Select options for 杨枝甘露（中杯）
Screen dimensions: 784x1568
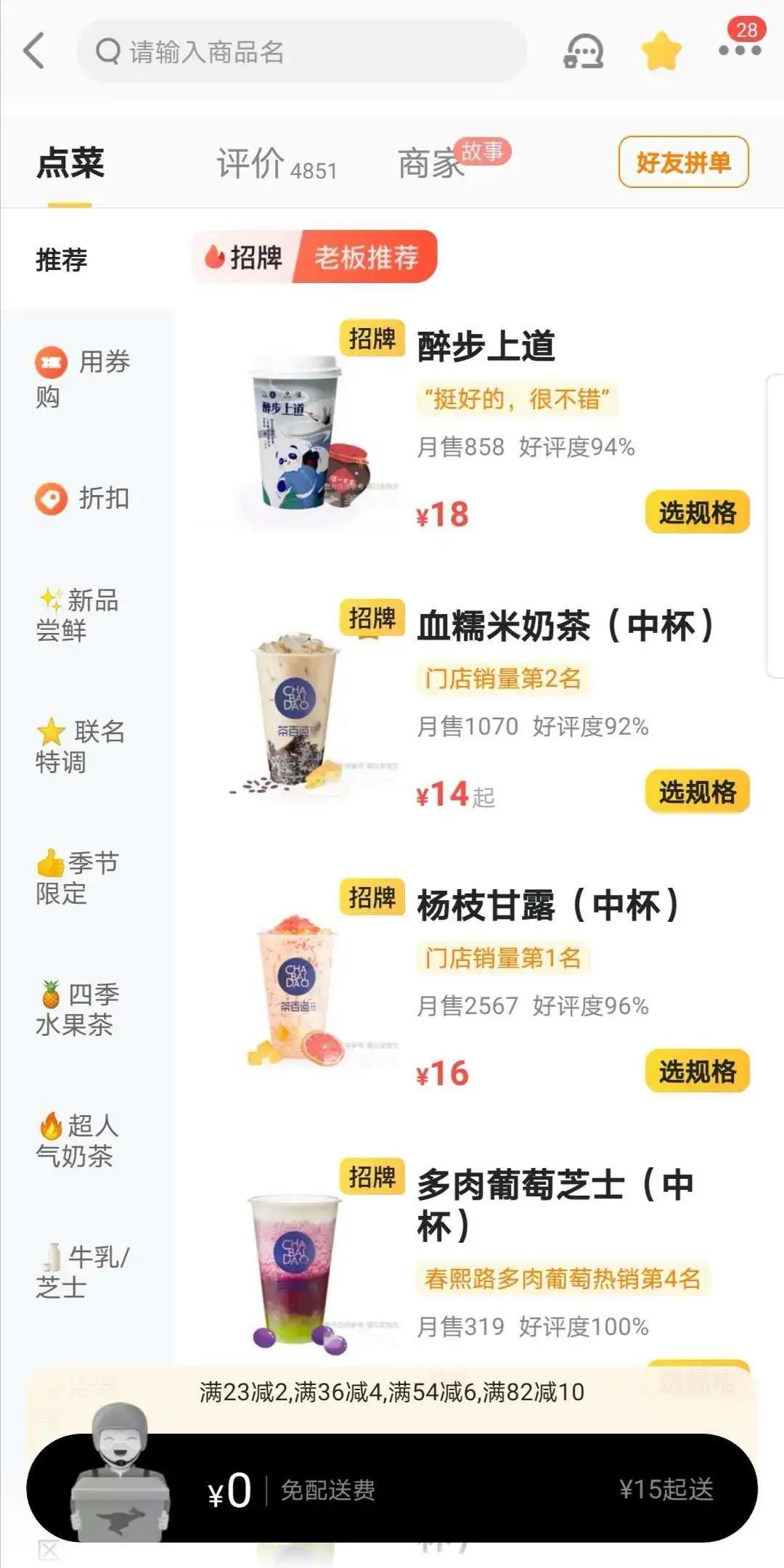(697, 1071)
